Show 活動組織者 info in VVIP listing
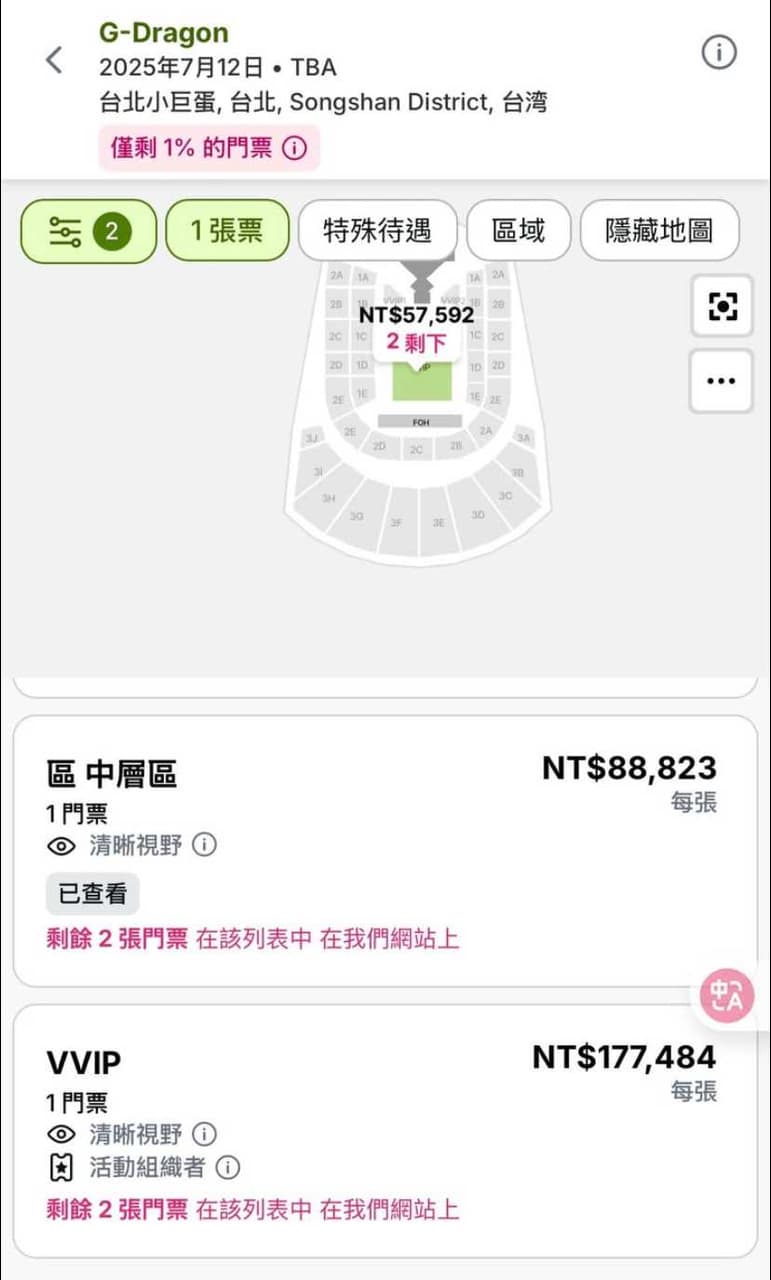The height and width of the screenshot is (1280, 771). pyautogui.click(x=228, y=1167)
